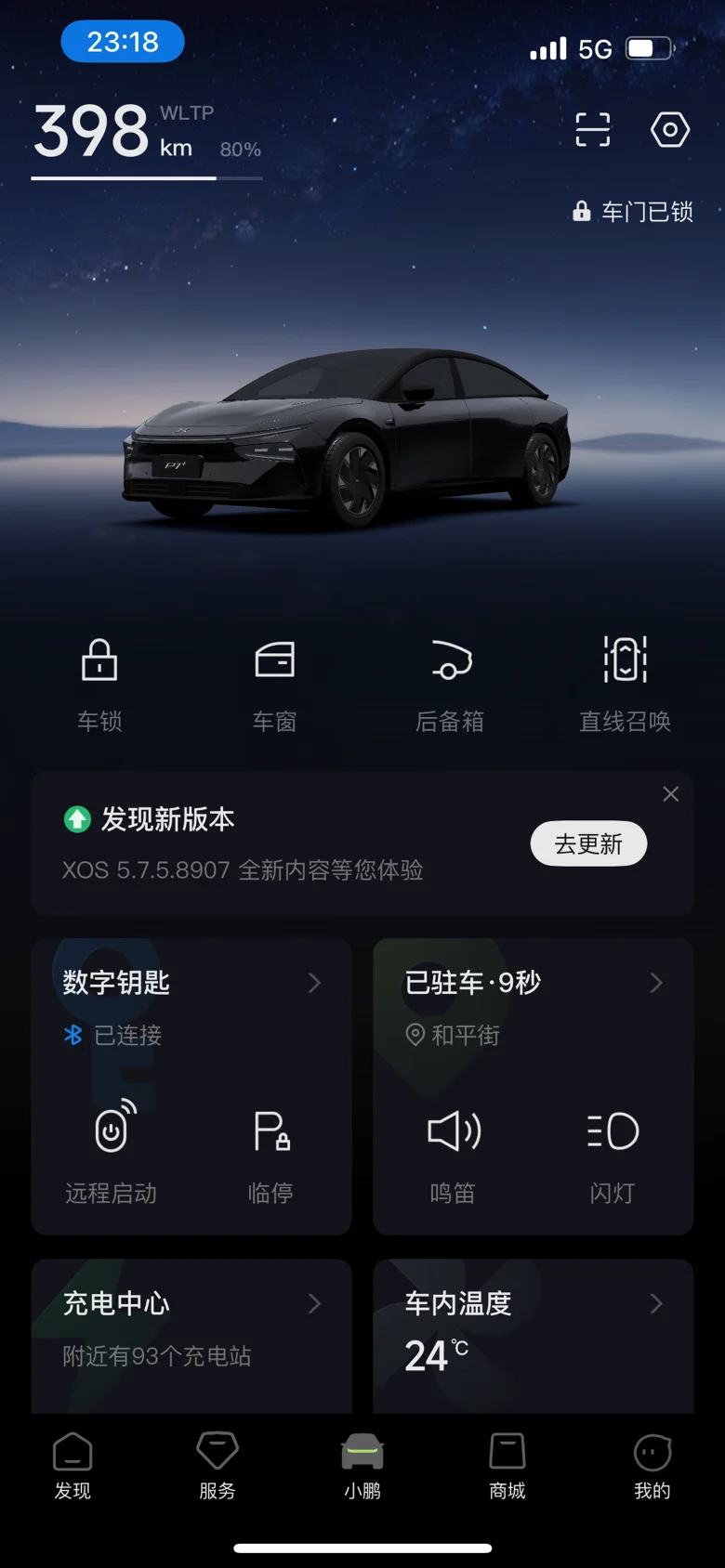Switch to the 发现 tab

(x=72, y=1467)
